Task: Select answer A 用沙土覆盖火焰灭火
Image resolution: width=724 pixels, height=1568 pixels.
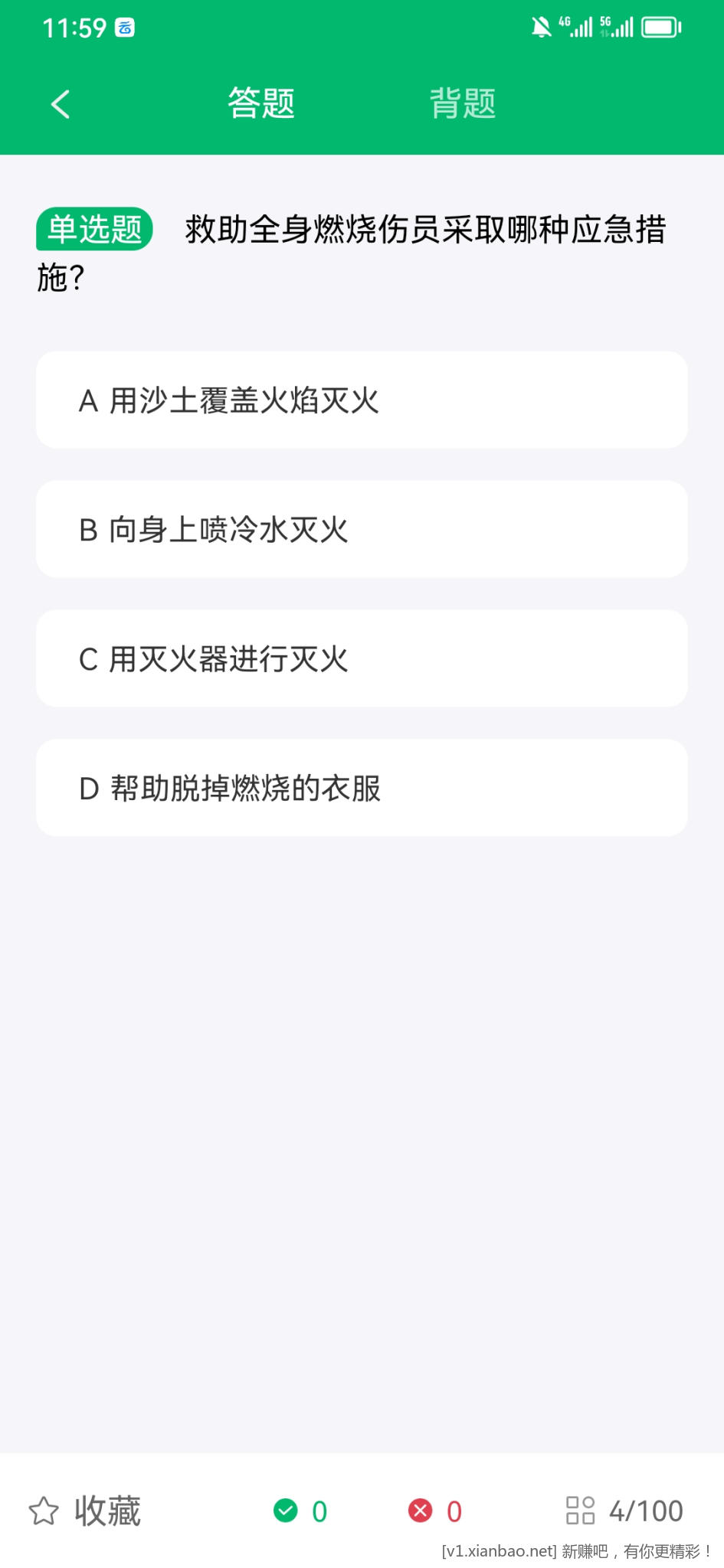Action: click(x=362, y=400)
